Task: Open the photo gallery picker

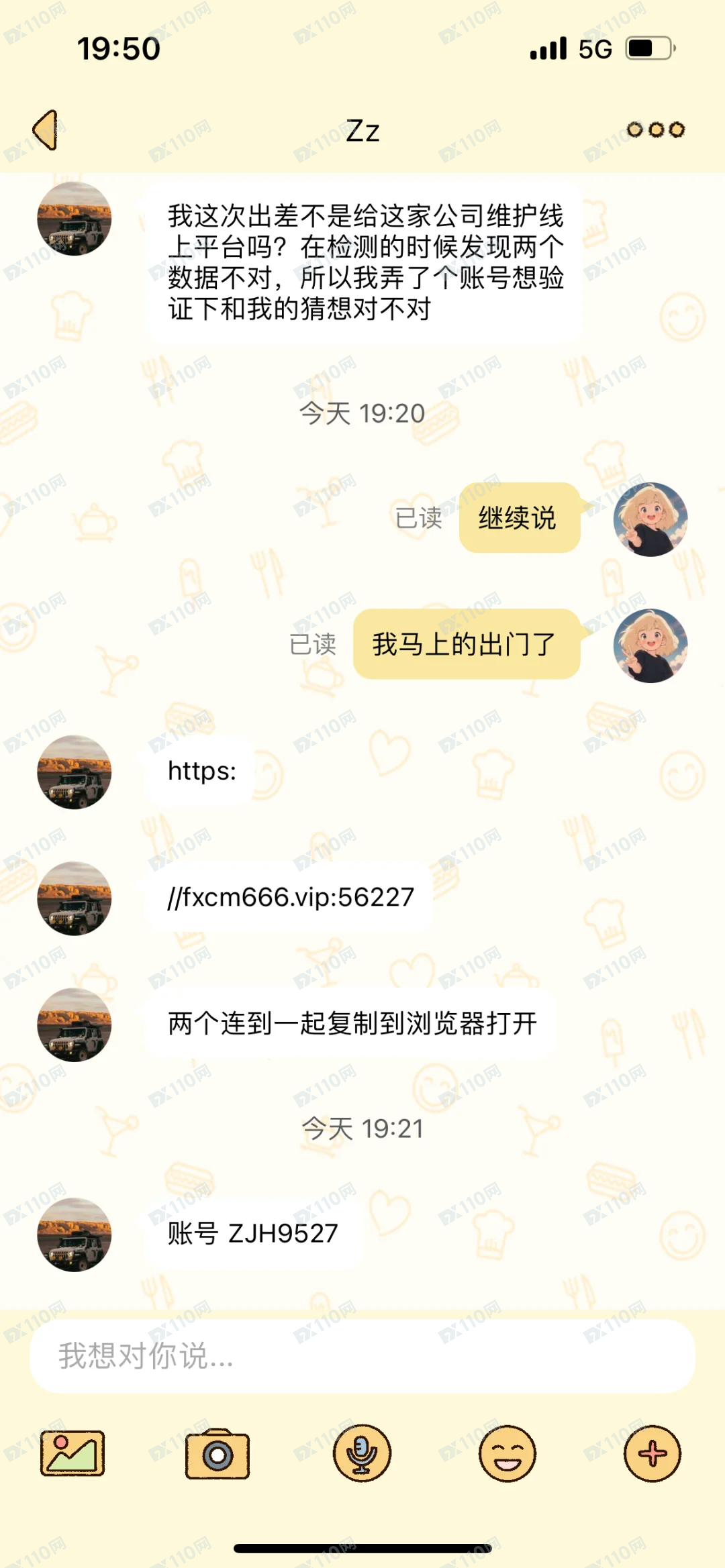Action: click(72, 1453)
